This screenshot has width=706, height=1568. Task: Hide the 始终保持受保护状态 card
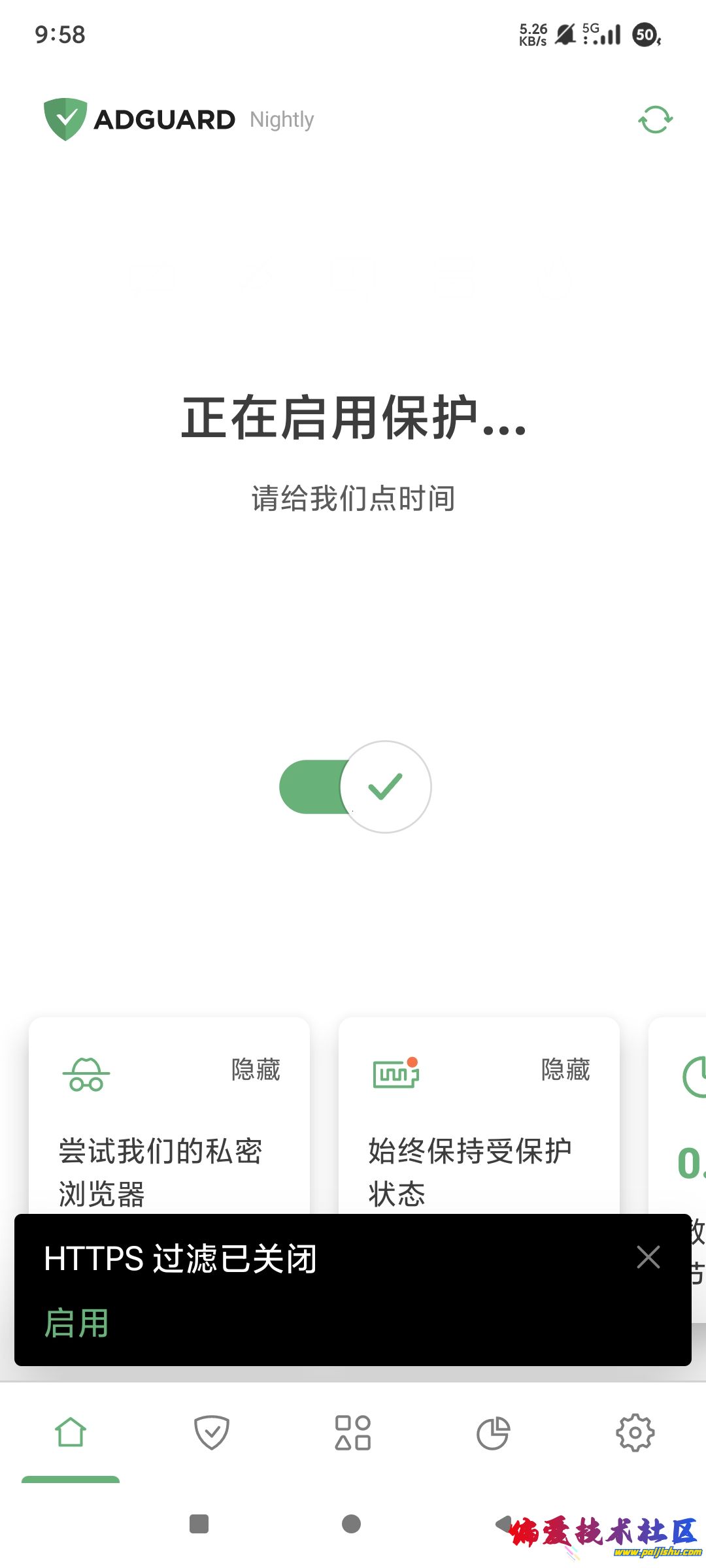coord(565,1070)
